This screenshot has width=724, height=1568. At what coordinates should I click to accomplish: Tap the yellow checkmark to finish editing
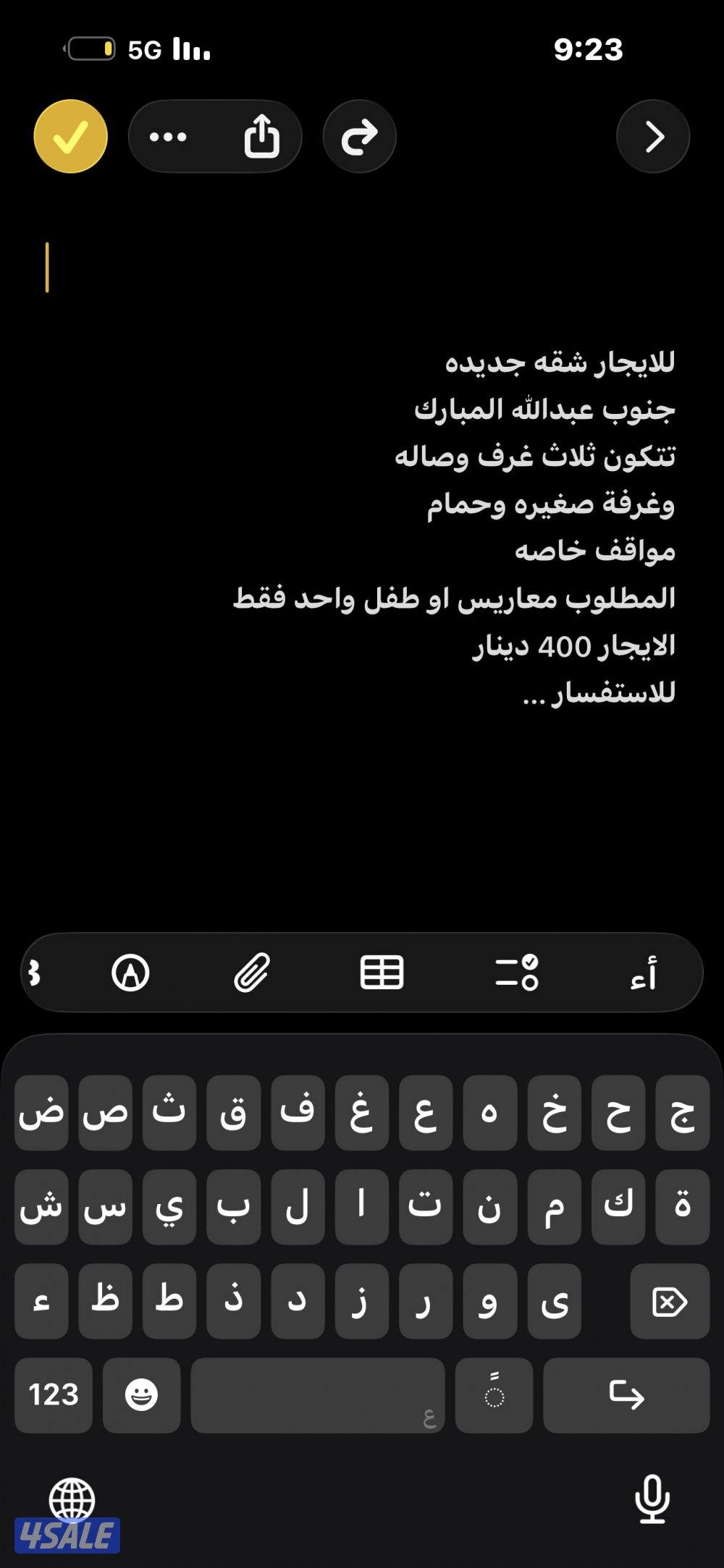(70, 137)
